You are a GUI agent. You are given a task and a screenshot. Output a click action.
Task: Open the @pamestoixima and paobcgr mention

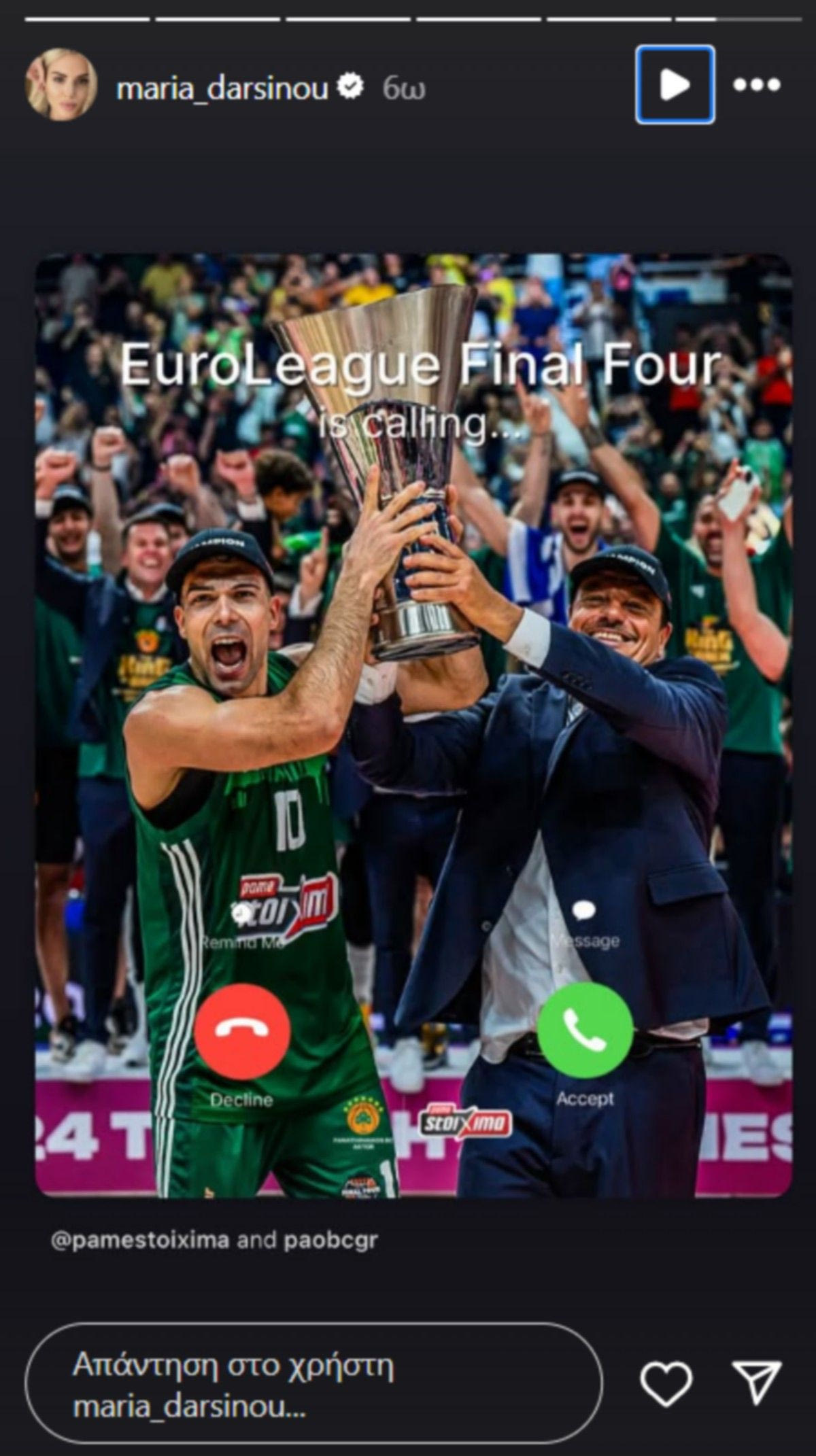click(x=214, y=1241)
